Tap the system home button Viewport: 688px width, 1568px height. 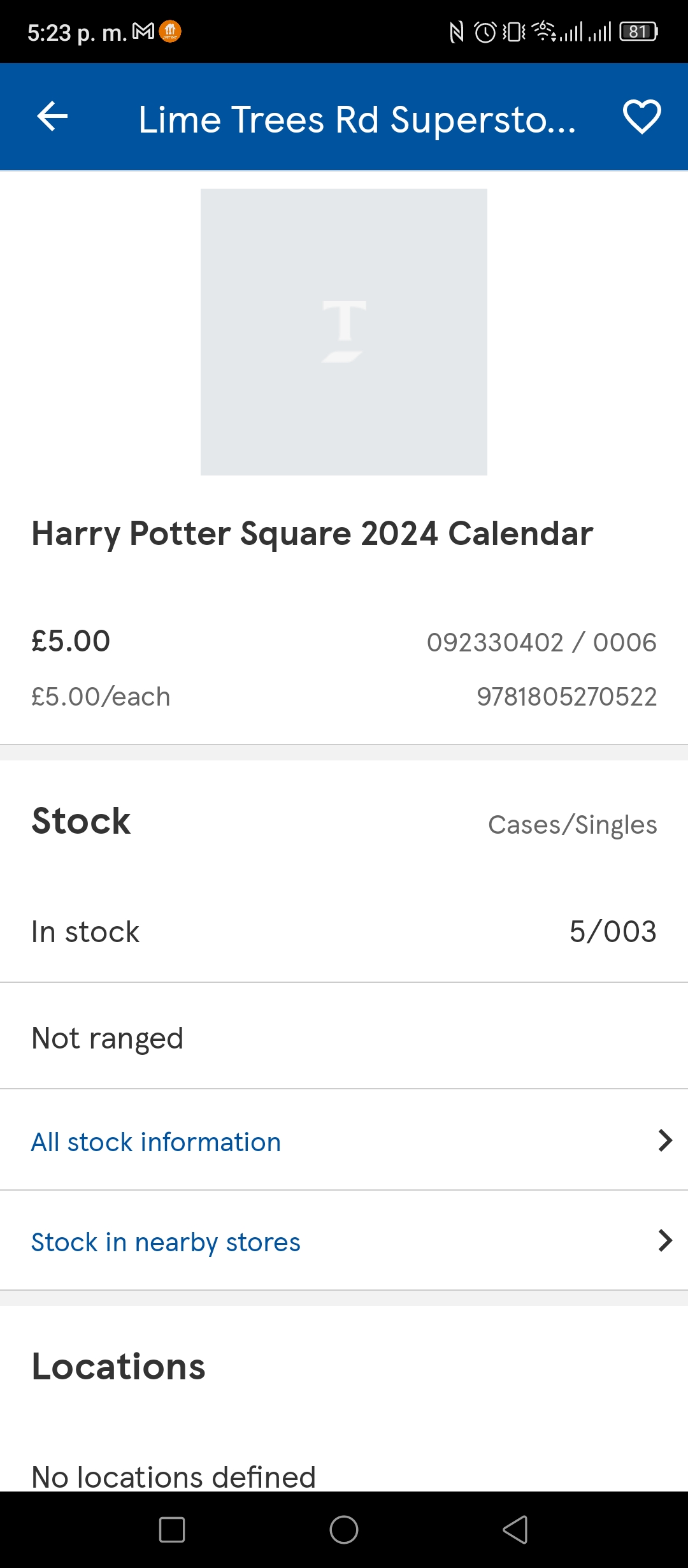point(344,1530)
